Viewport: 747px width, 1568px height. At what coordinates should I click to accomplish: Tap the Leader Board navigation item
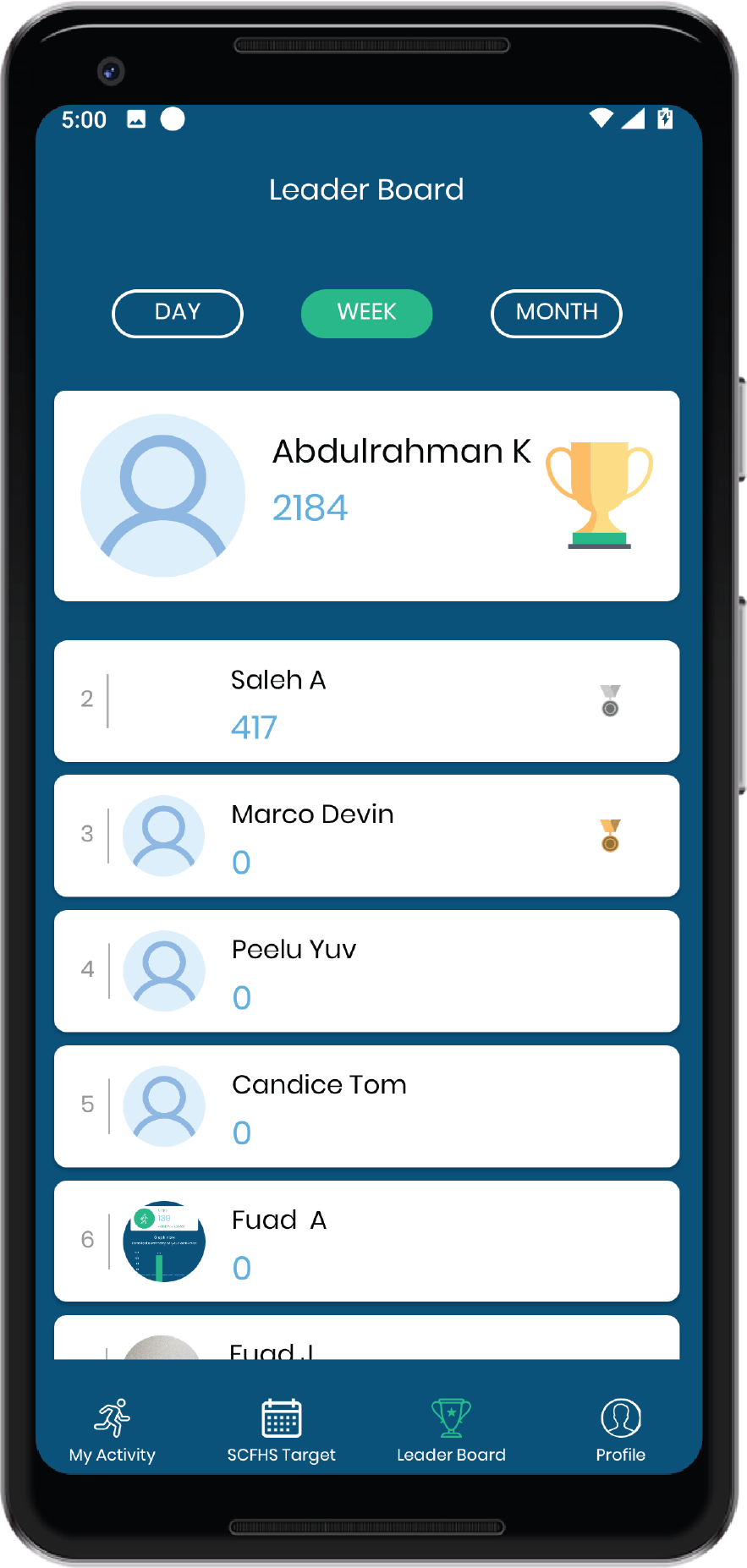[451, 1430]
